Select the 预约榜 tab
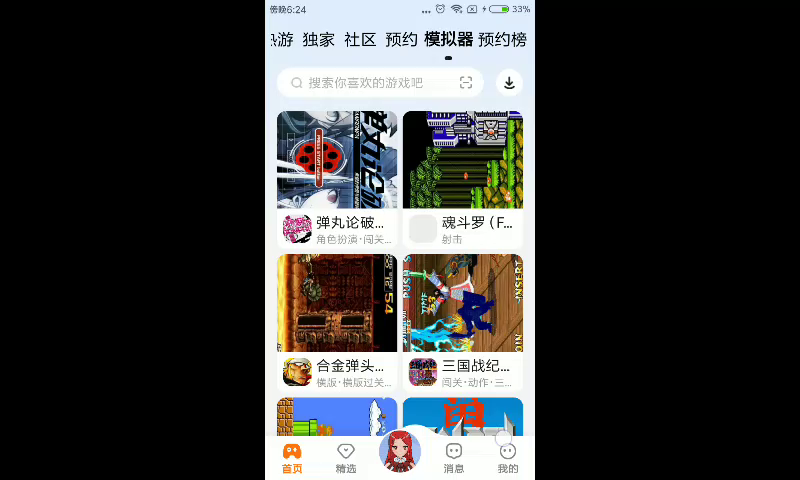The width and height of the screenshot is (800, 480). (x=502, y=40)
